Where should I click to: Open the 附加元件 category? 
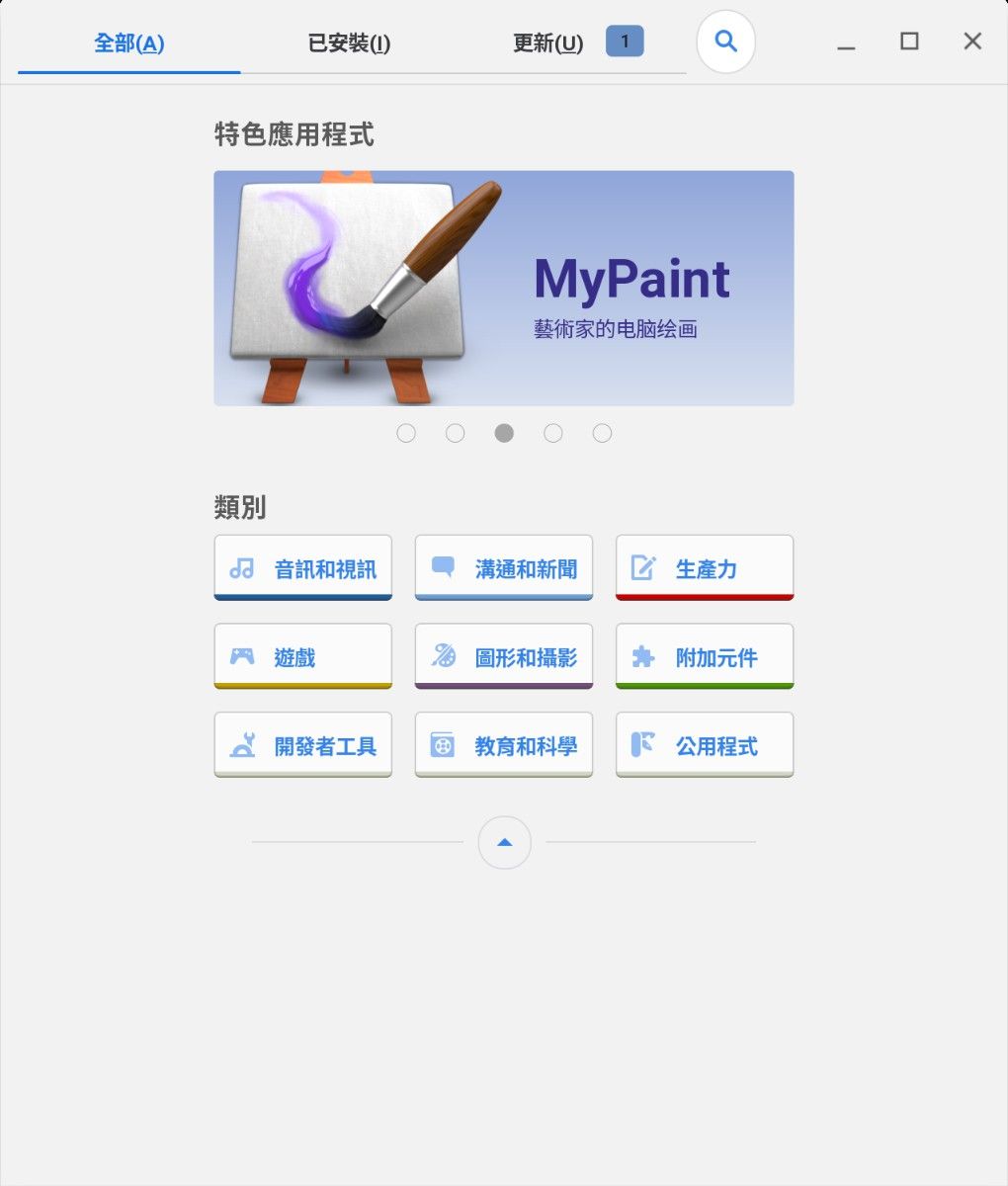tap(704, 656)
